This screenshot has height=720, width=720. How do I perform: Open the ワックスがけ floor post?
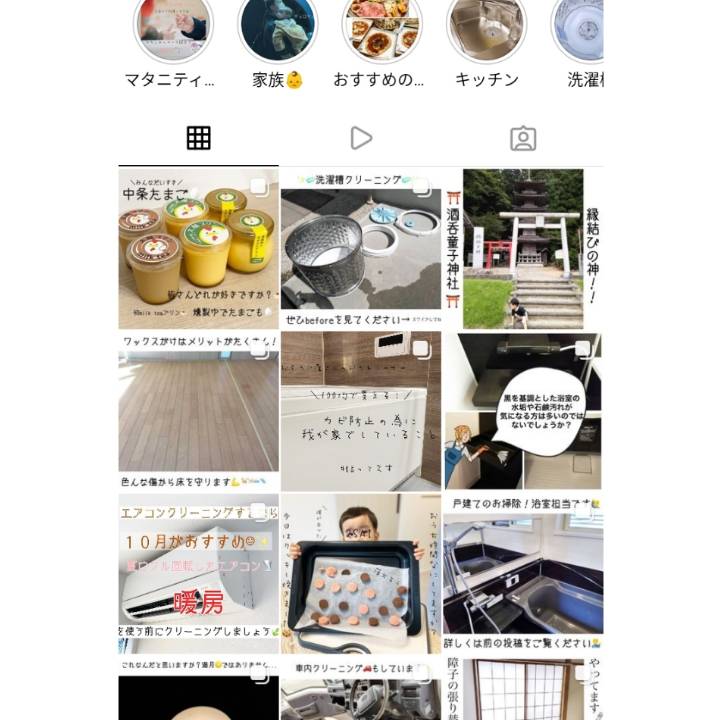[x=198, y=411]
